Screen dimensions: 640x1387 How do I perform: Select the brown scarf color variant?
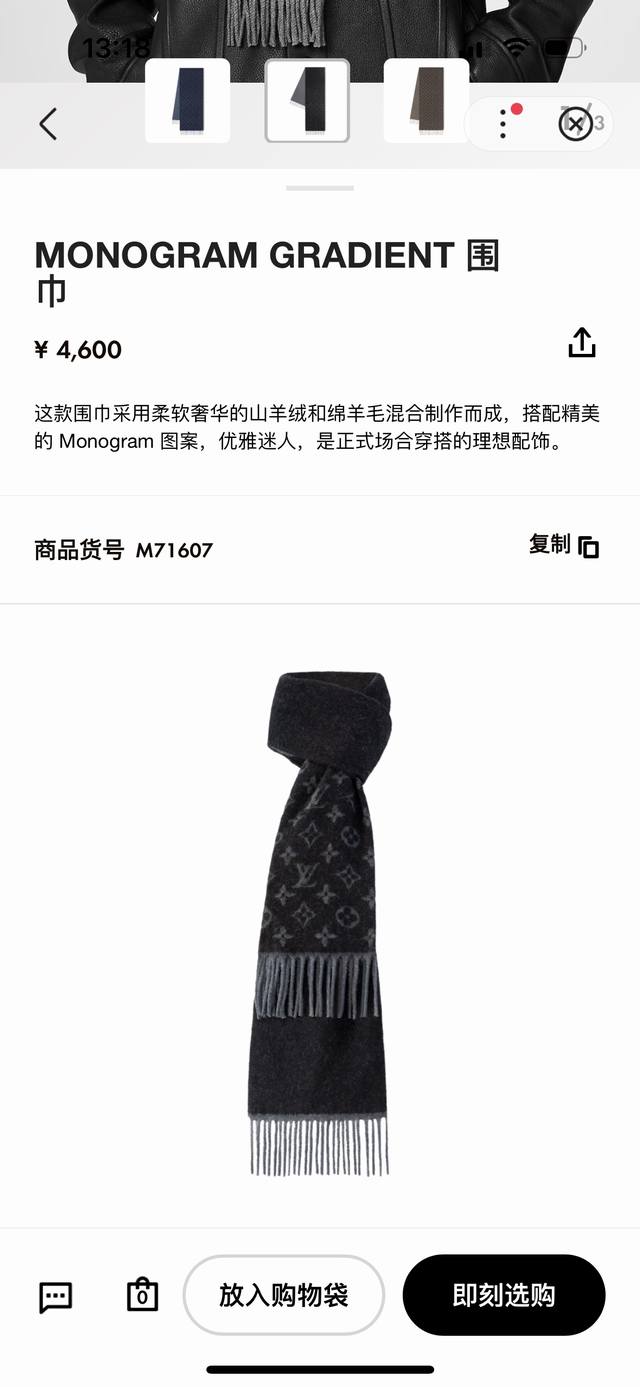[x=426, y=101]
